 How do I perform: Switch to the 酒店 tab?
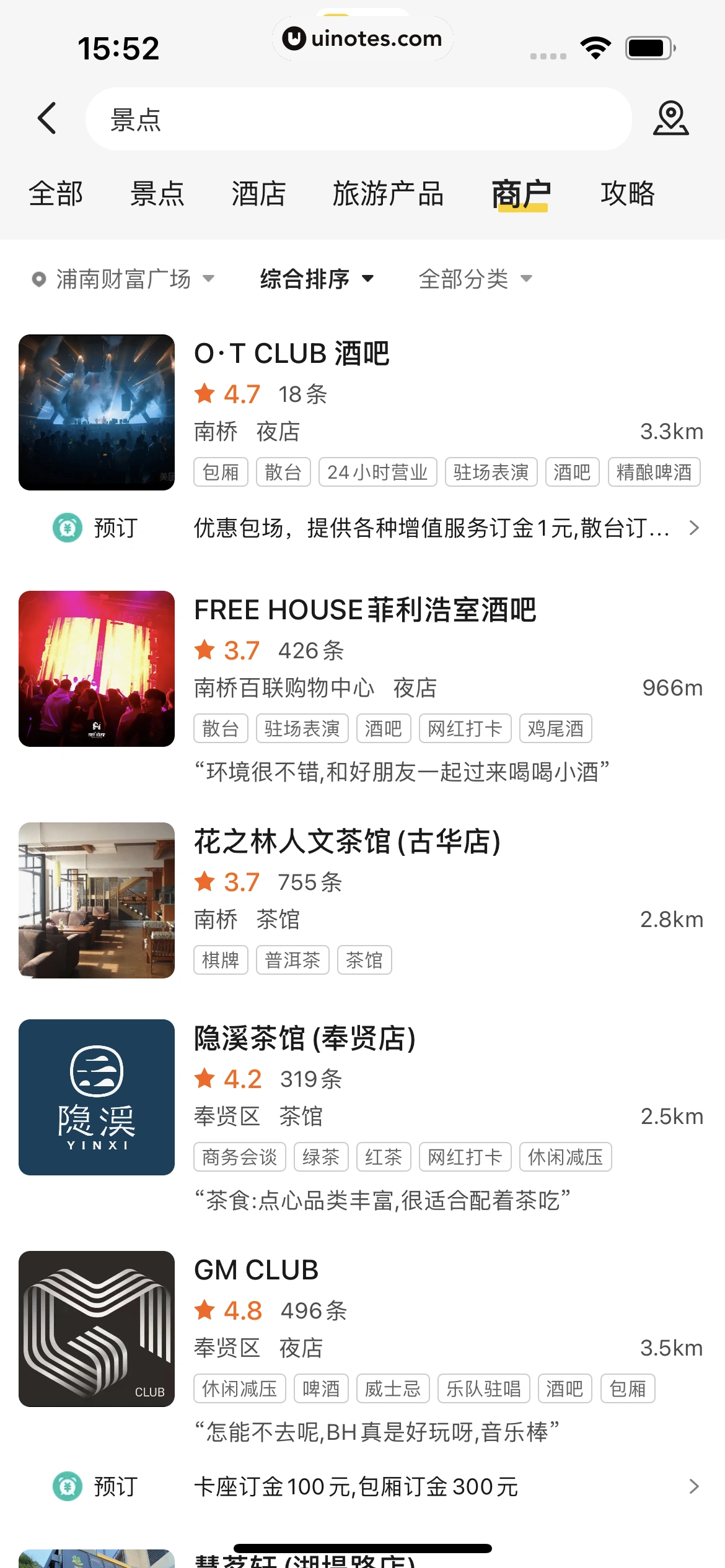[258, 194]
